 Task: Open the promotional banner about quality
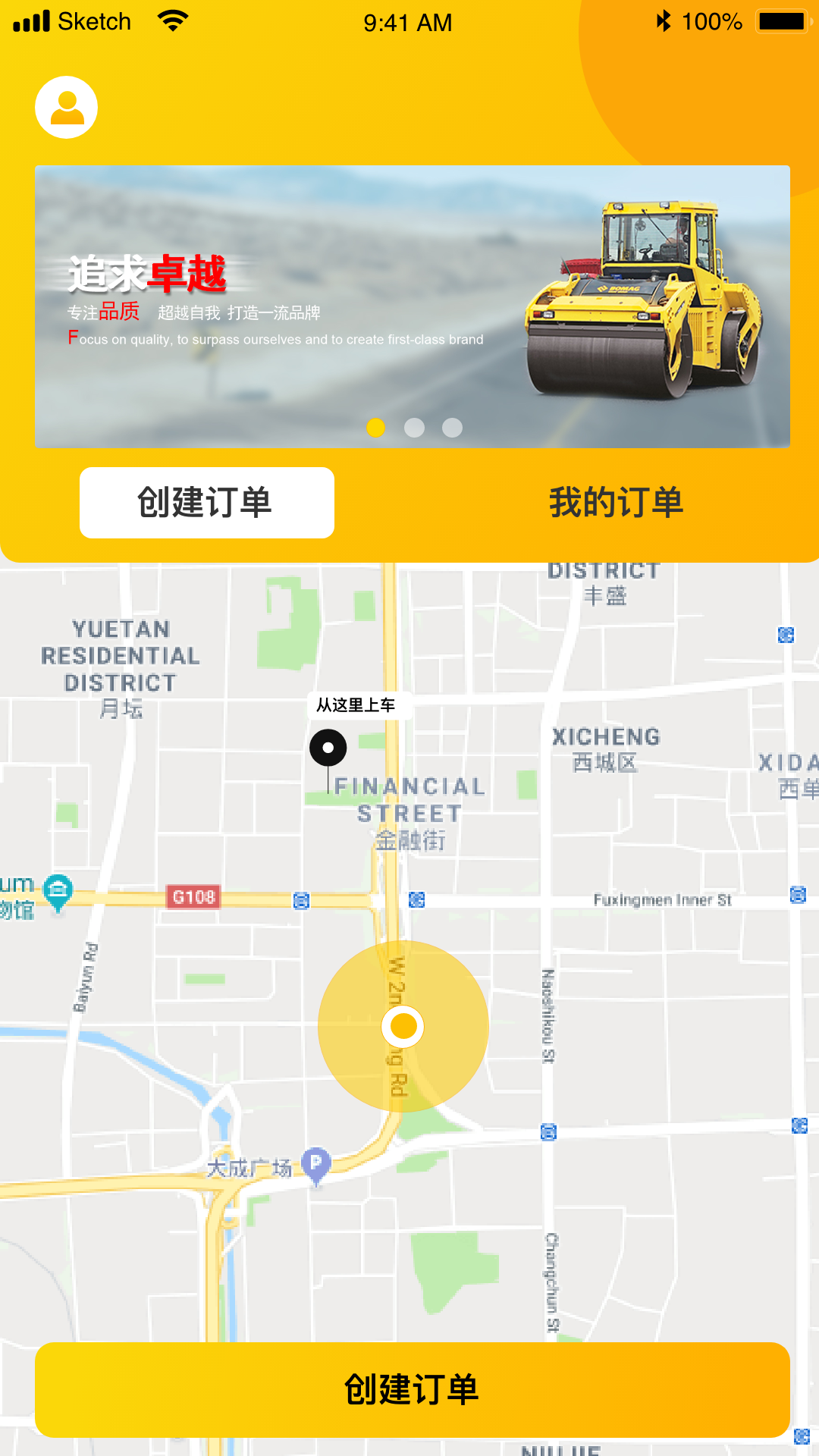[409, 303]
